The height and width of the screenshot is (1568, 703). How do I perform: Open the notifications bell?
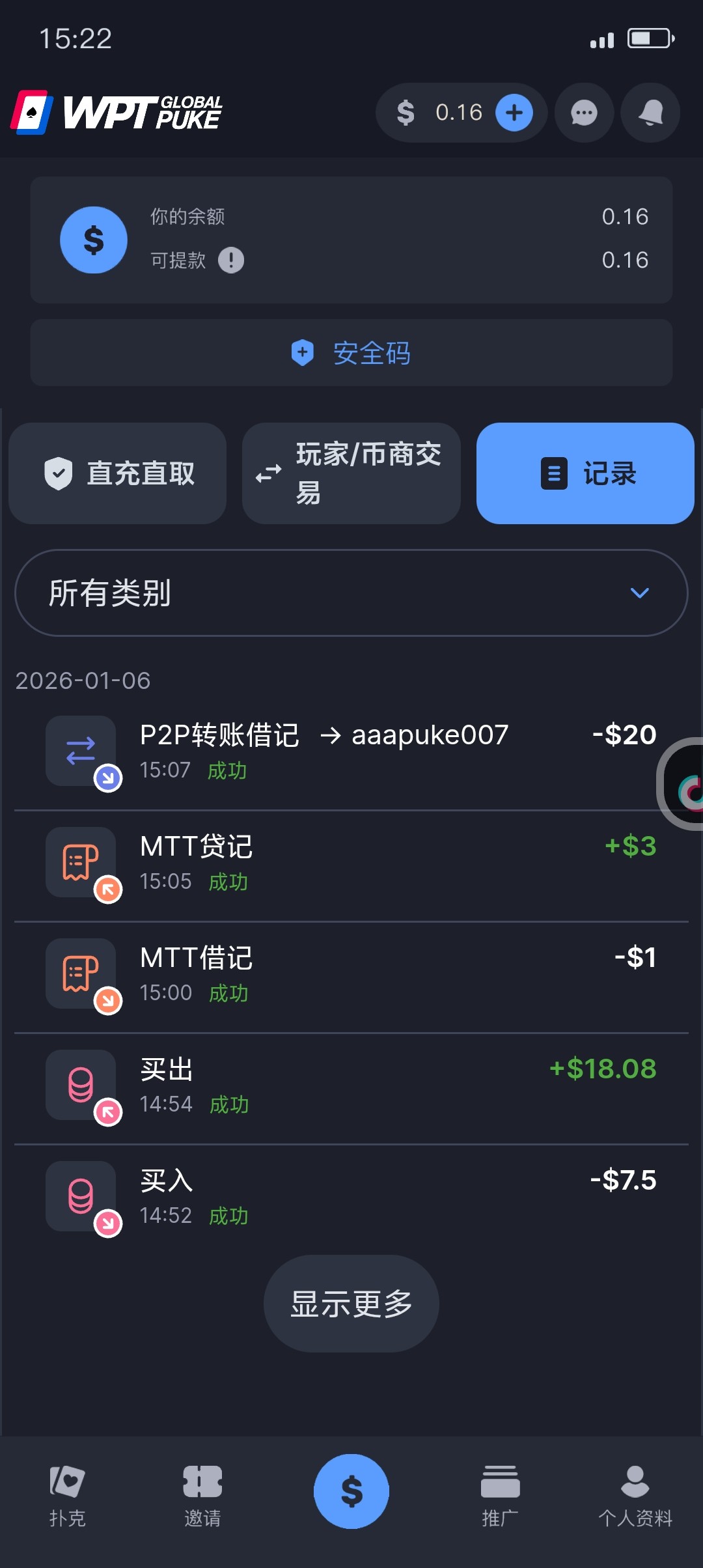pyautogui.click(x=650, y=113)
